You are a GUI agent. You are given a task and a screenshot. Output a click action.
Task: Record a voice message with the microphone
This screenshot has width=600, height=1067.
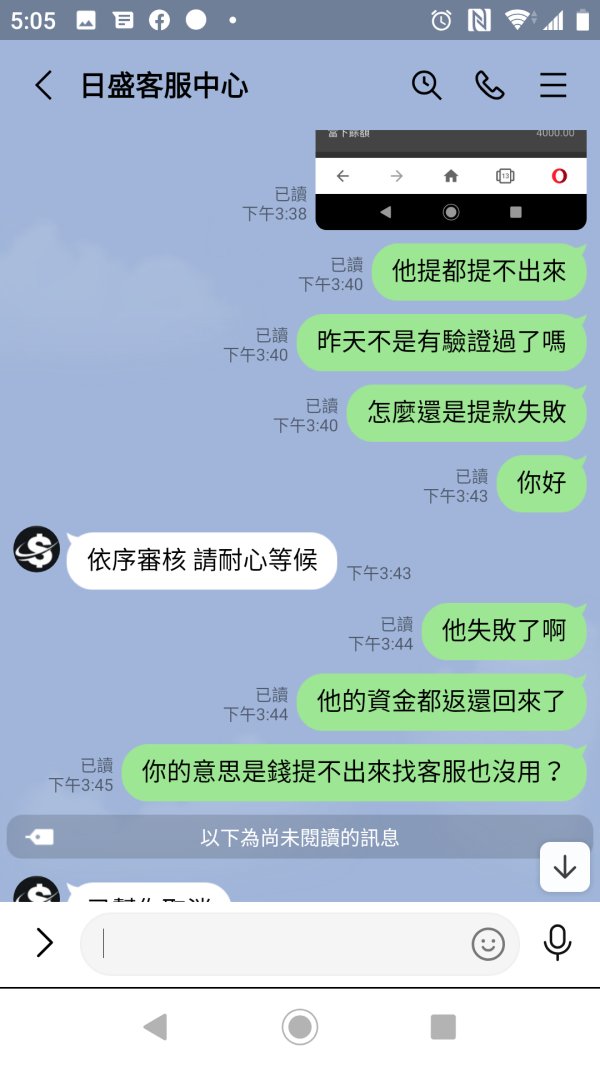pos(557,942)
